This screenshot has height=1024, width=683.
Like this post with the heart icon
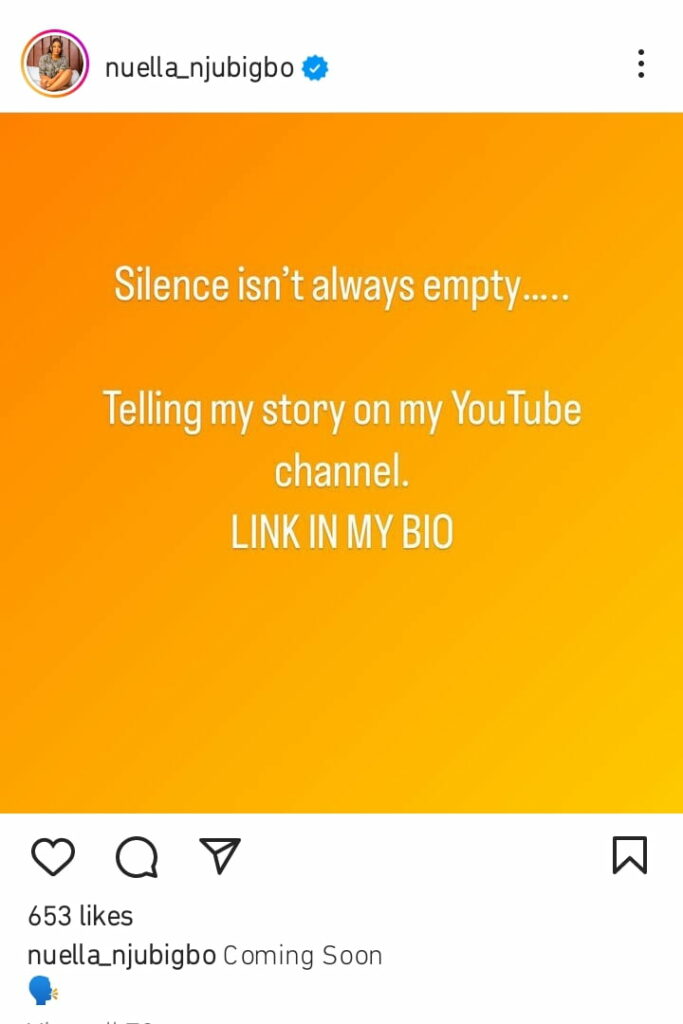53,857
